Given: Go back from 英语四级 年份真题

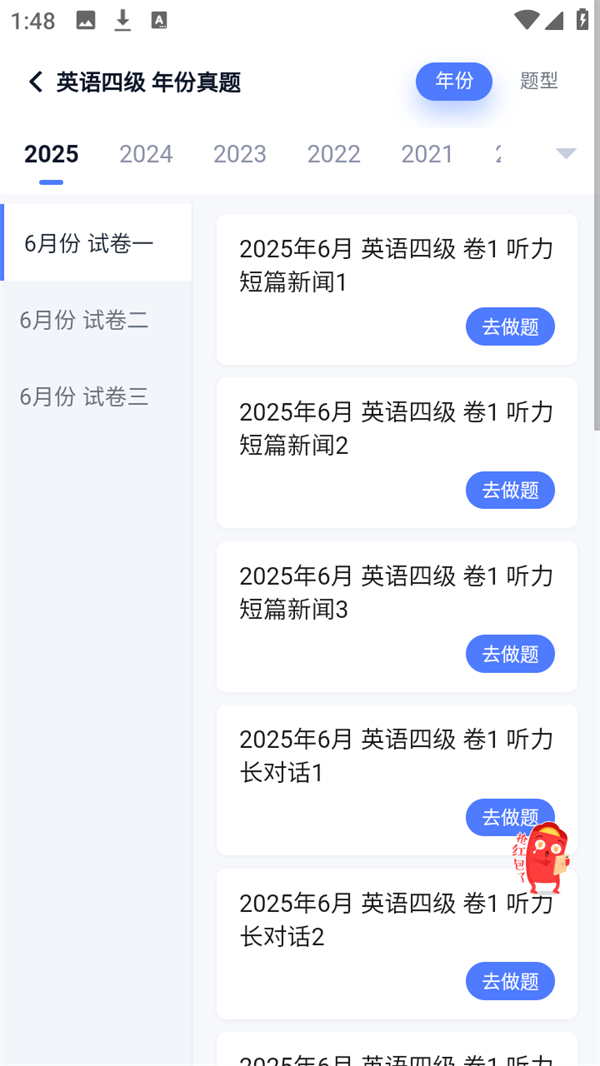Looking at the screenshot, I should pyautogui.click(x=36, y=82).
